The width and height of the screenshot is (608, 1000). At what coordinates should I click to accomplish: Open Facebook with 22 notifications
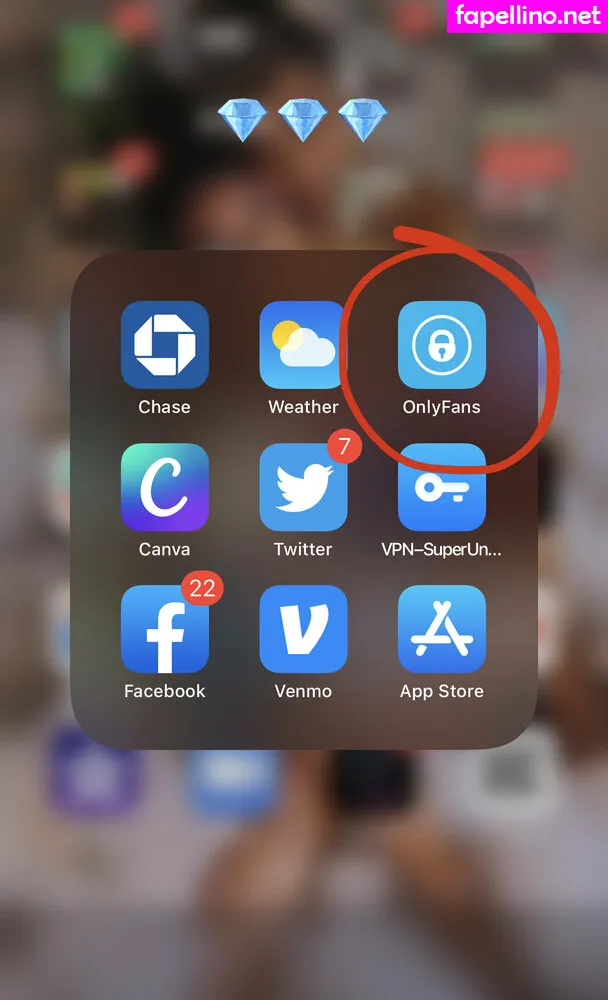[164, 629]
